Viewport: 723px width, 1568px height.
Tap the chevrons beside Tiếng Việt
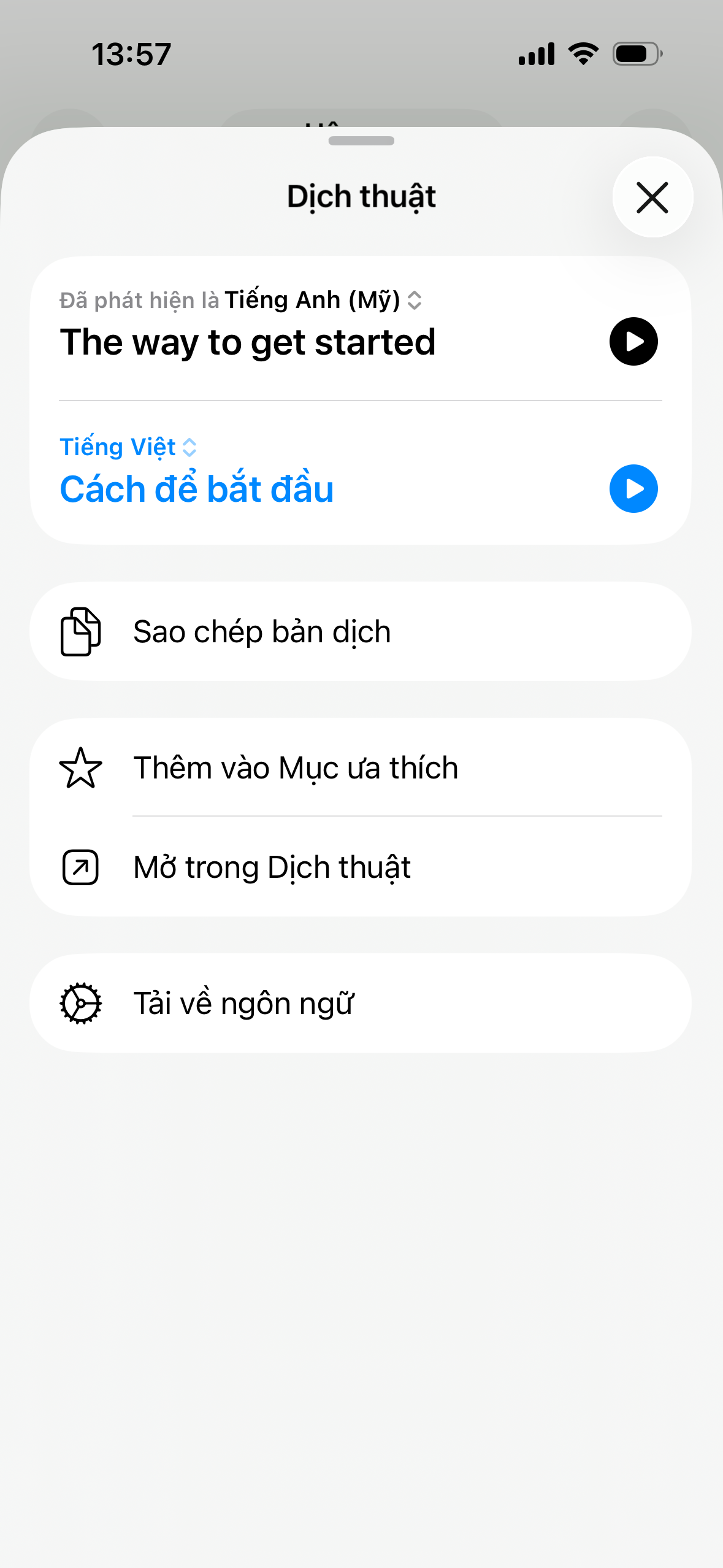coord(189,447)
